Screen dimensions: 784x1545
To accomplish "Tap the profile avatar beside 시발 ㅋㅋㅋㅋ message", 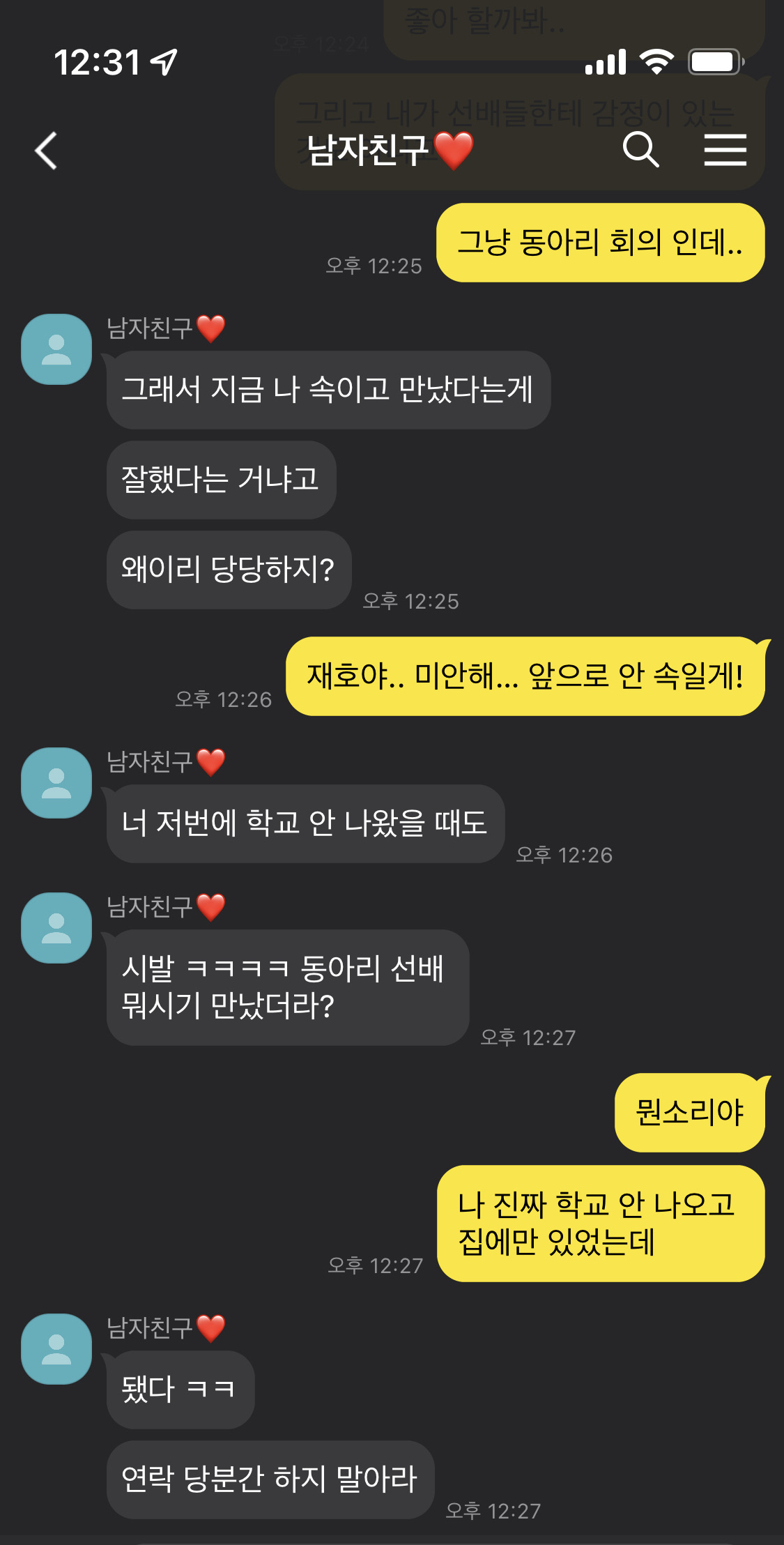I will [x=56, y=927].
